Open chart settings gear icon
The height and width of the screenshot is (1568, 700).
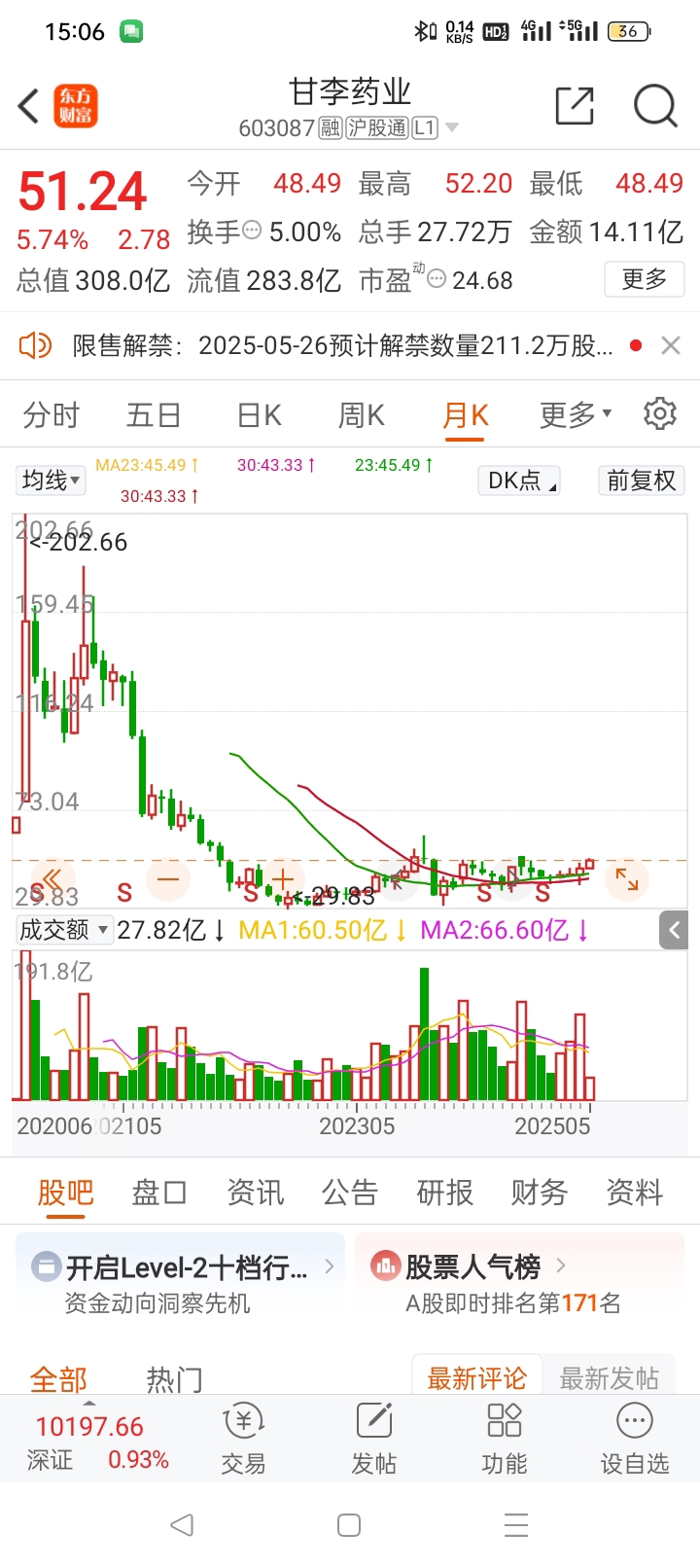coord(660,413)
